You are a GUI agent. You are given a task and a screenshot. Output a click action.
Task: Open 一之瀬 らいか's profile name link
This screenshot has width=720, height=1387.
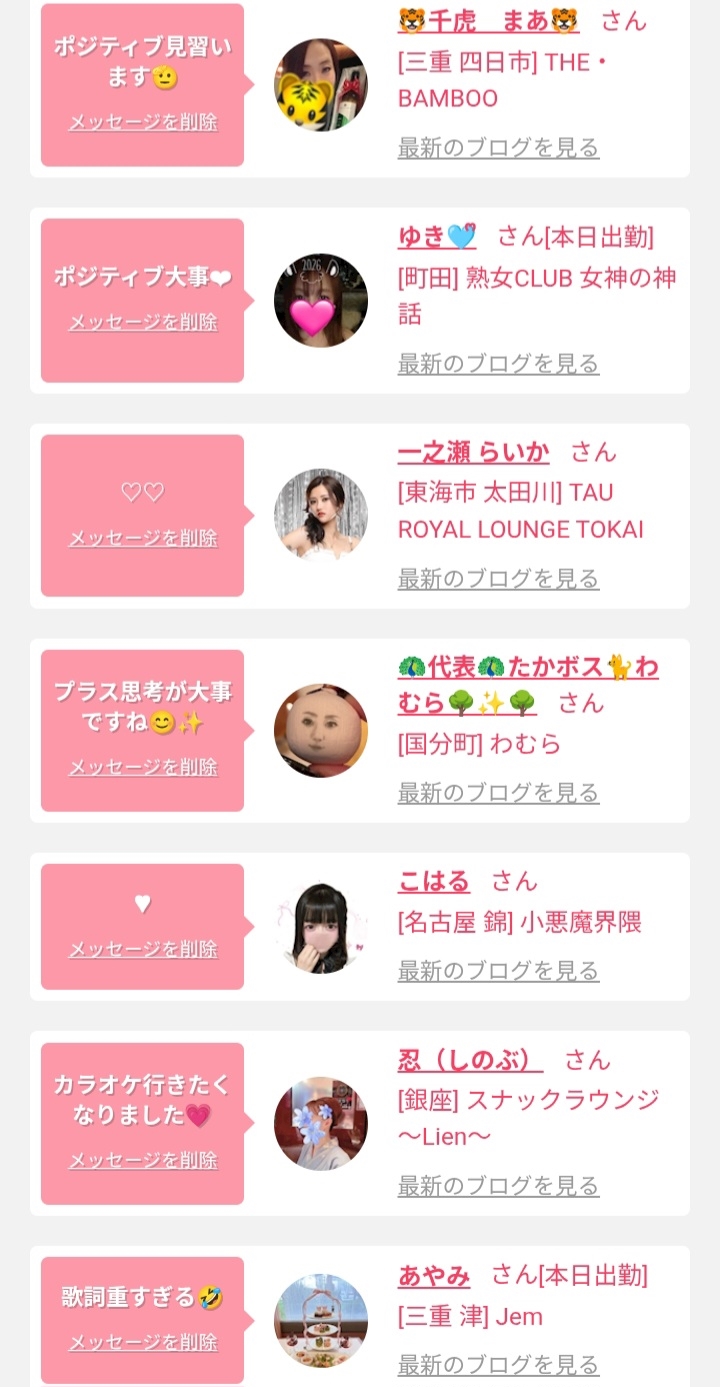[x=473, y=452]
